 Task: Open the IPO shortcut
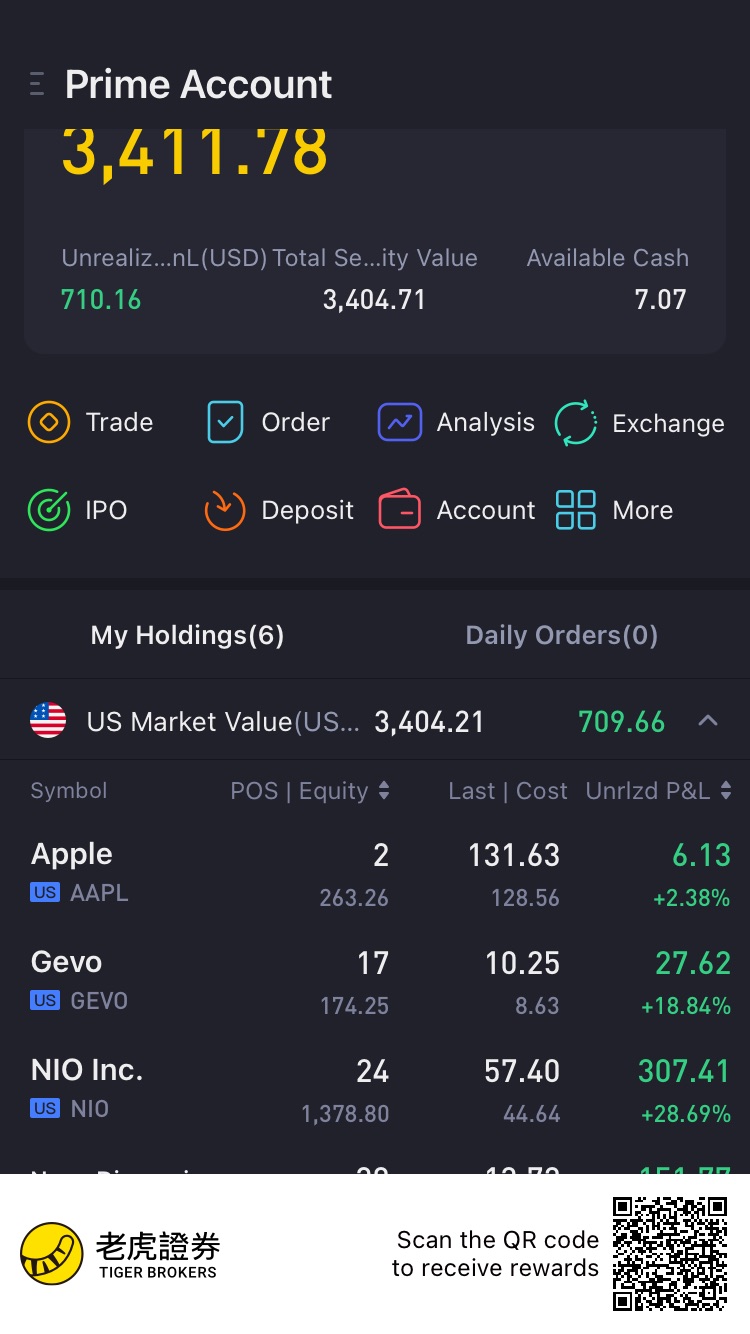pos(78,510)
